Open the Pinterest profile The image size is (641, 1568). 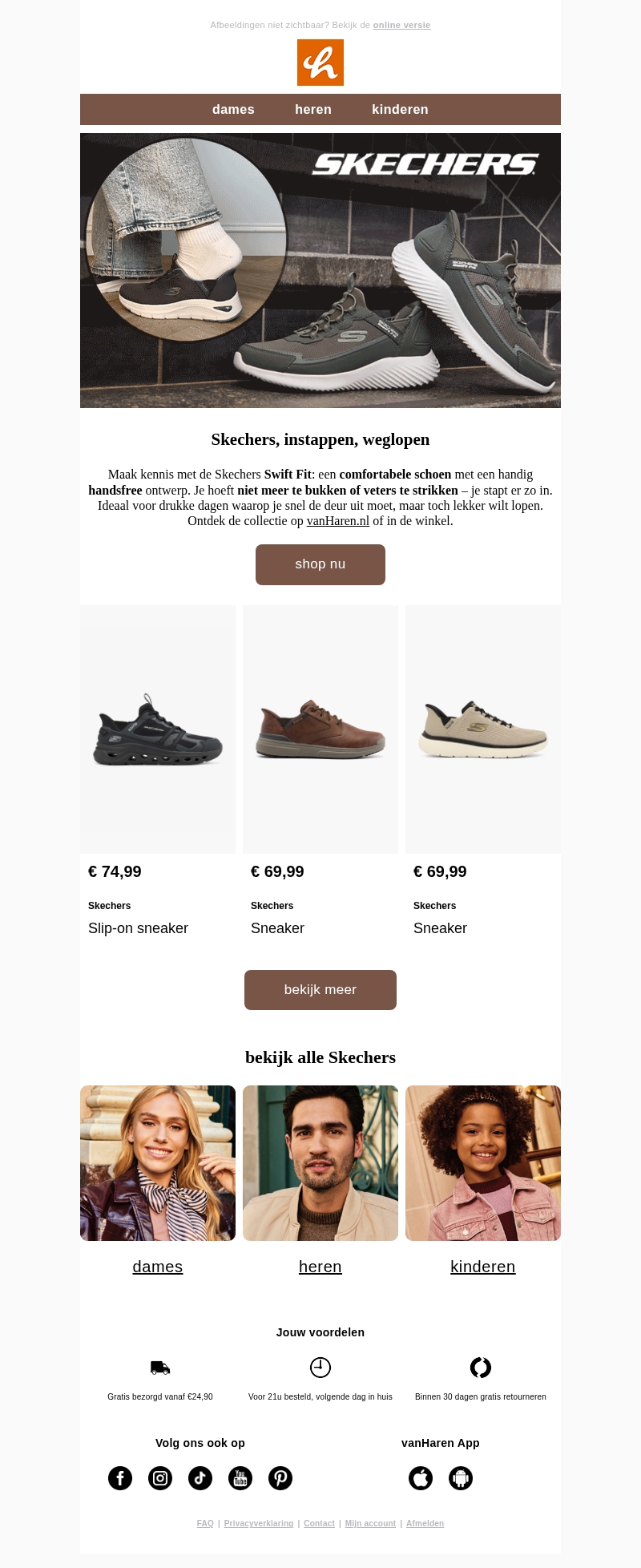(280, 1478)
